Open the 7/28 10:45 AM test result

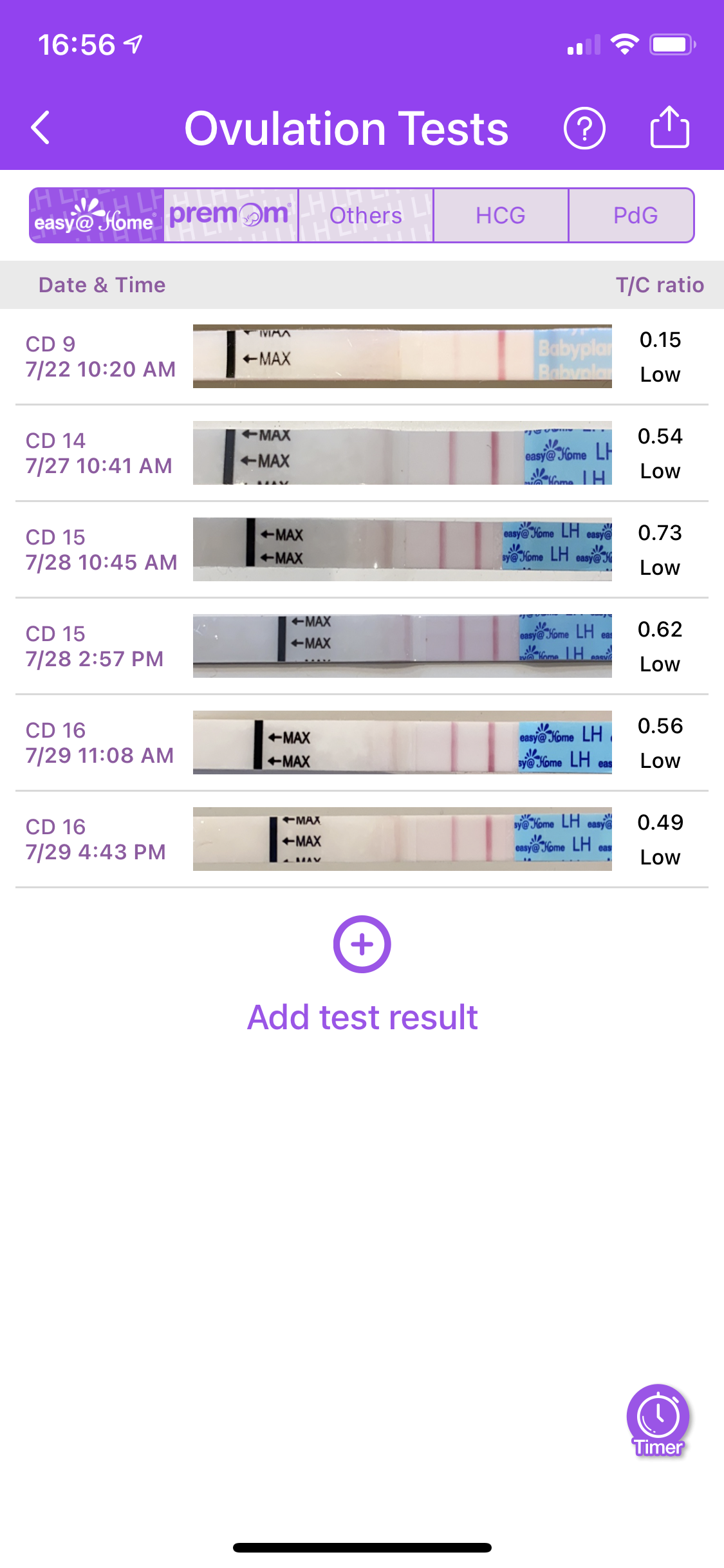(x=362, y=550)
